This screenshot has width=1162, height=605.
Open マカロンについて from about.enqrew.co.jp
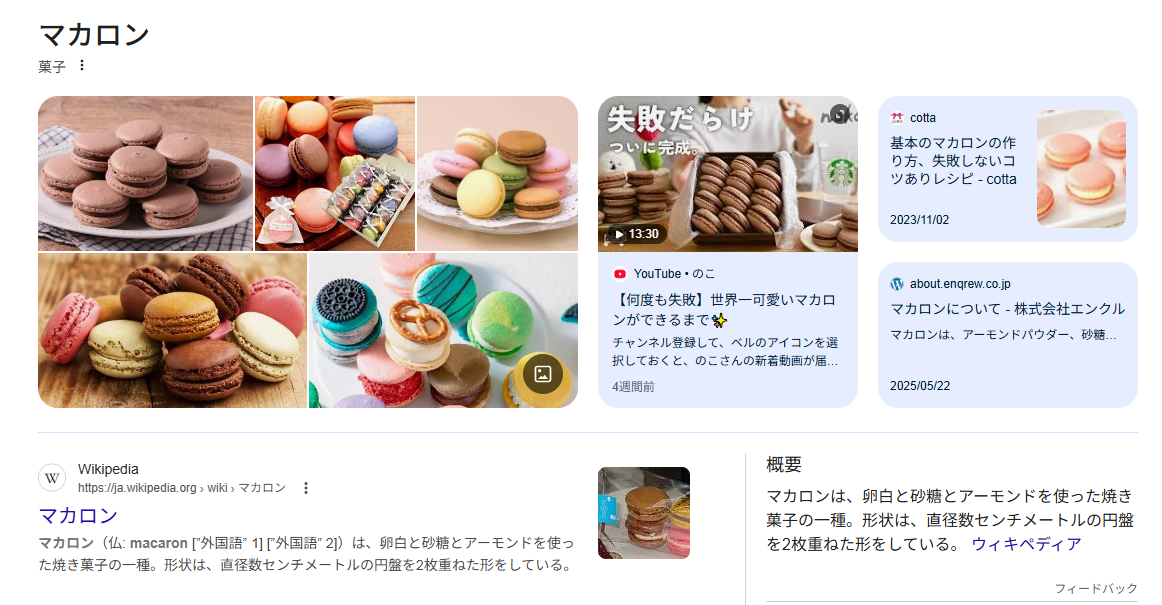click(1007, 308)
